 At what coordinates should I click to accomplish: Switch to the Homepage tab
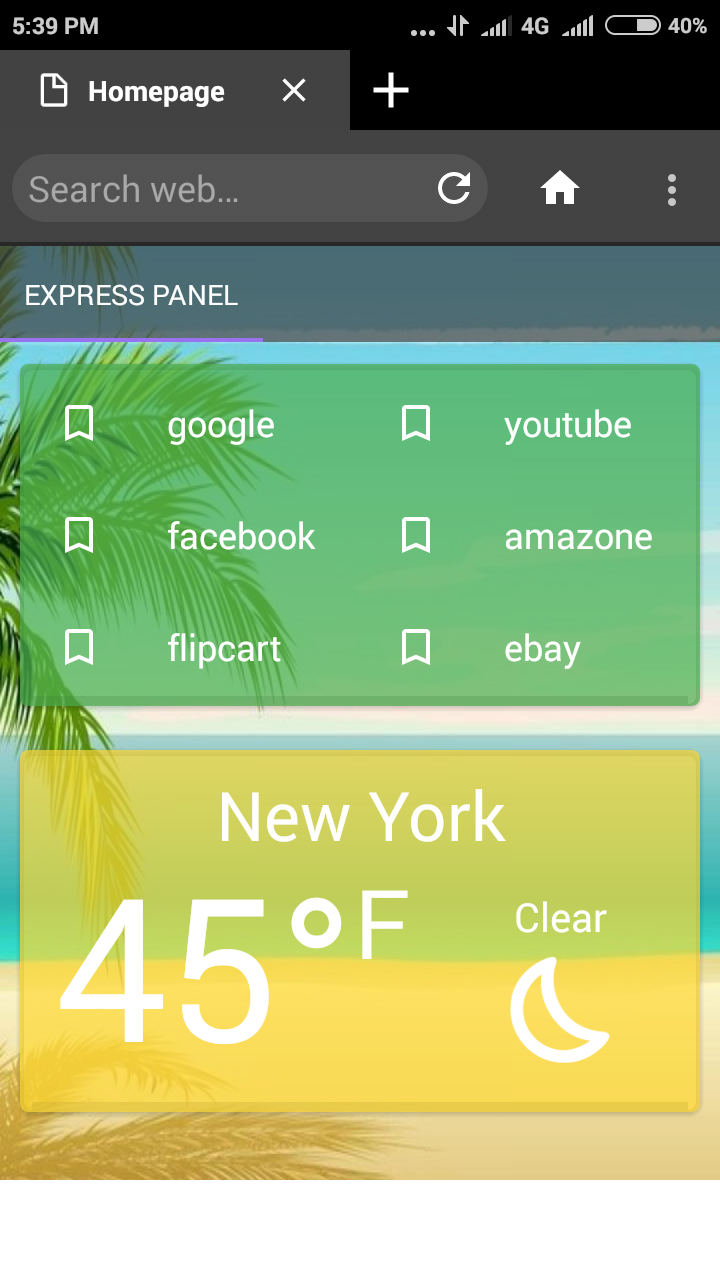coord(156,91)
